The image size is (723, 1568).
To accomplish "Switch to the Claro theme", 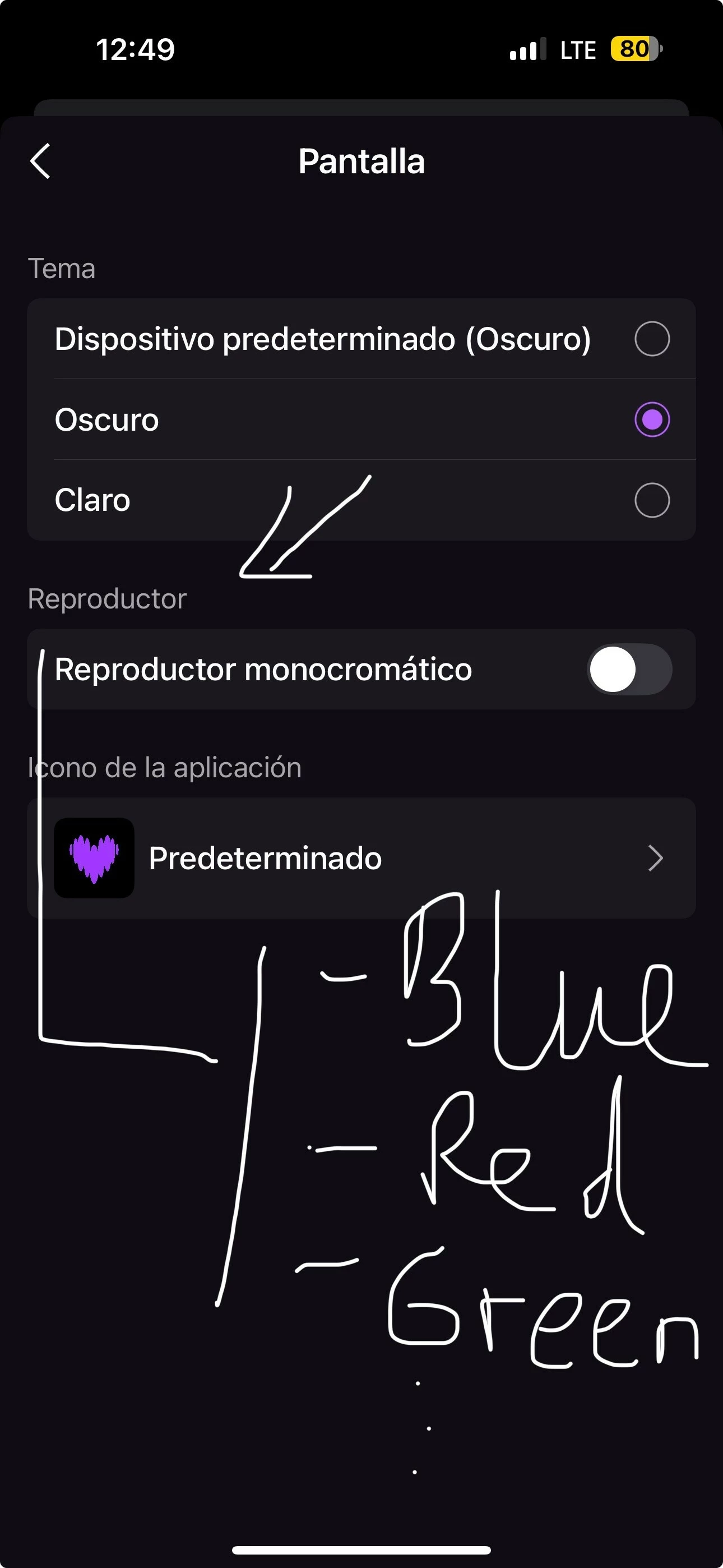I will (x=652, y=500).
